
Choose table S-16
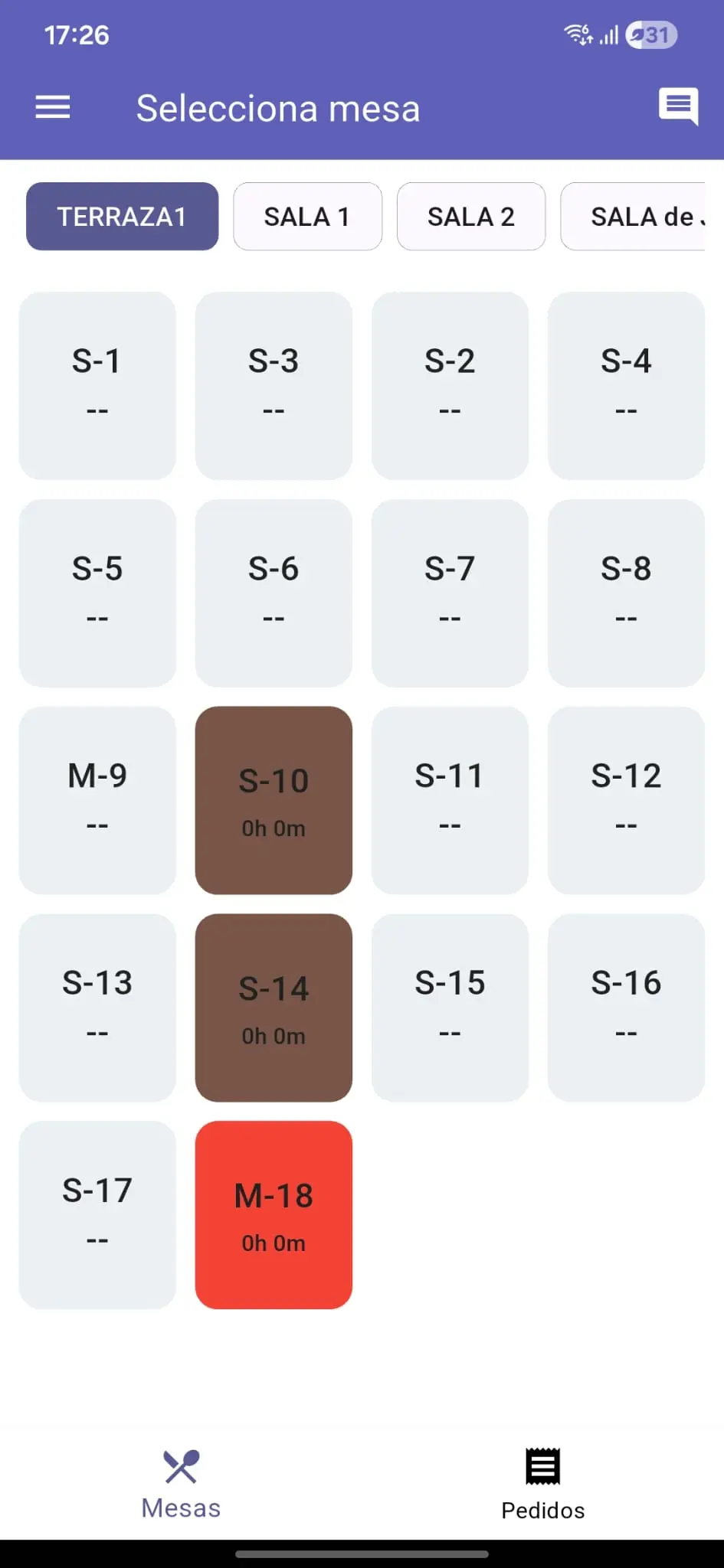pos(626,1008)
